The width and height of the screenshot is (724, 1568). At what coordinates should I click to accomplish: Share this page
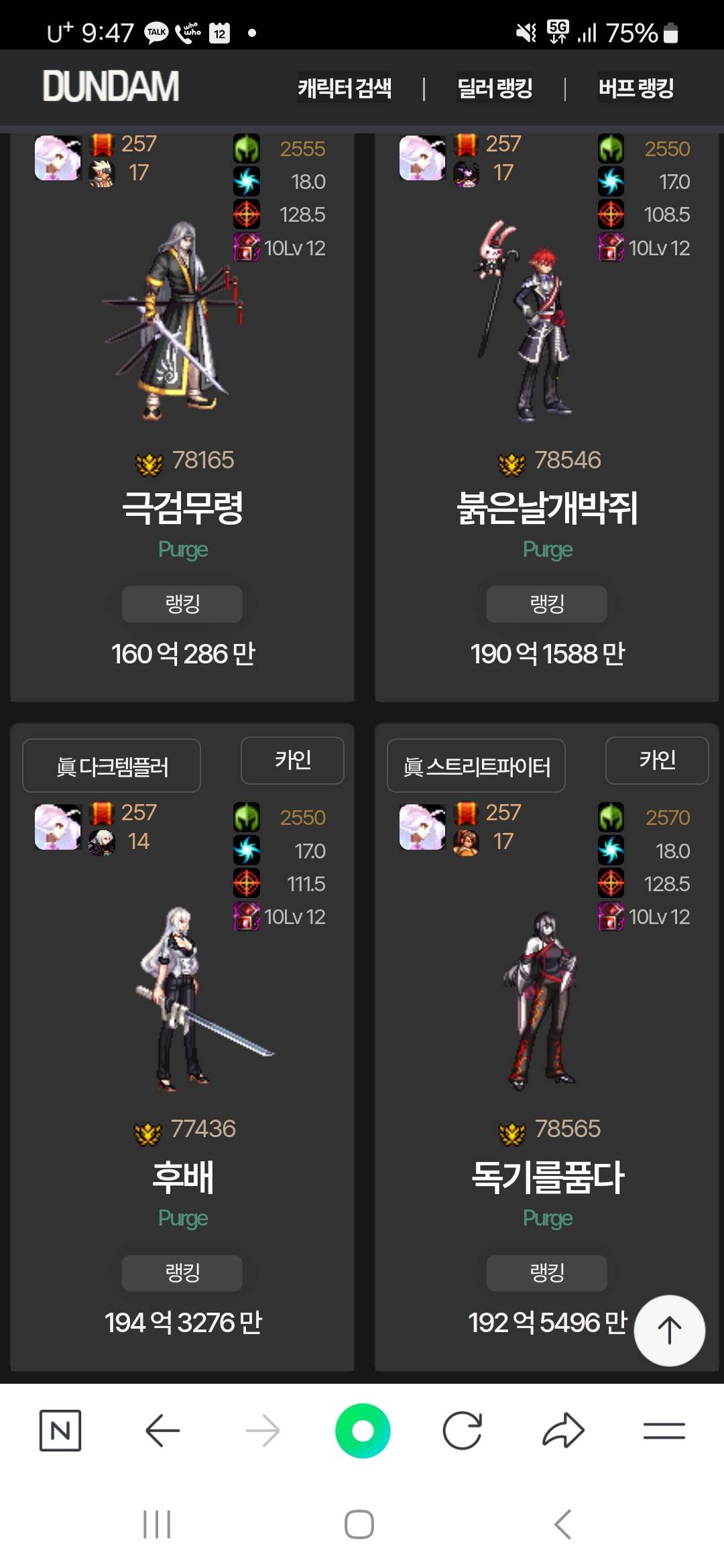(x=563, y=1431)
